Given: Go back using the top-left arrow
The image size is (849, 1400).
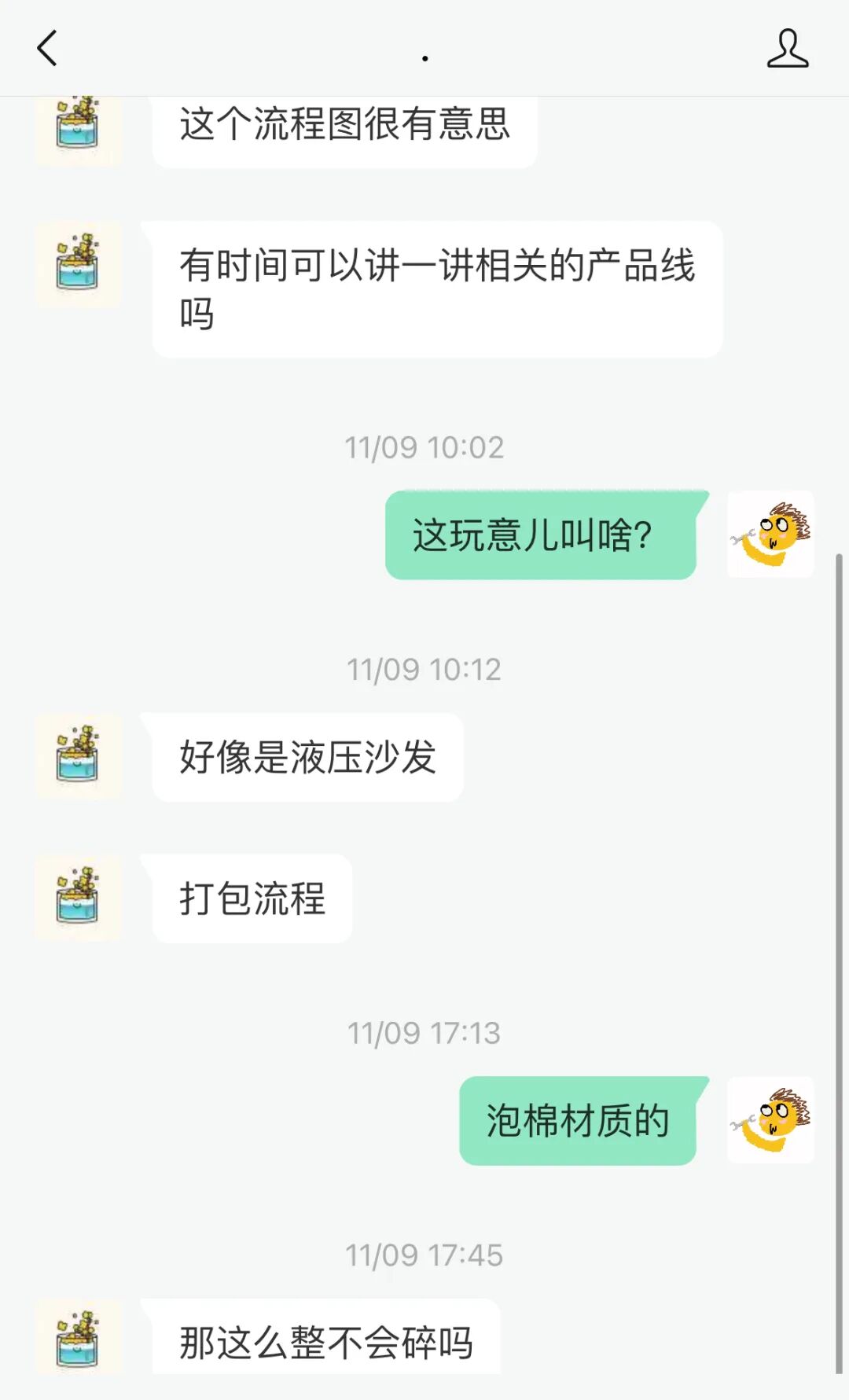Looking at the screenshot, I should pyautogui.click(x=47, y=48).
